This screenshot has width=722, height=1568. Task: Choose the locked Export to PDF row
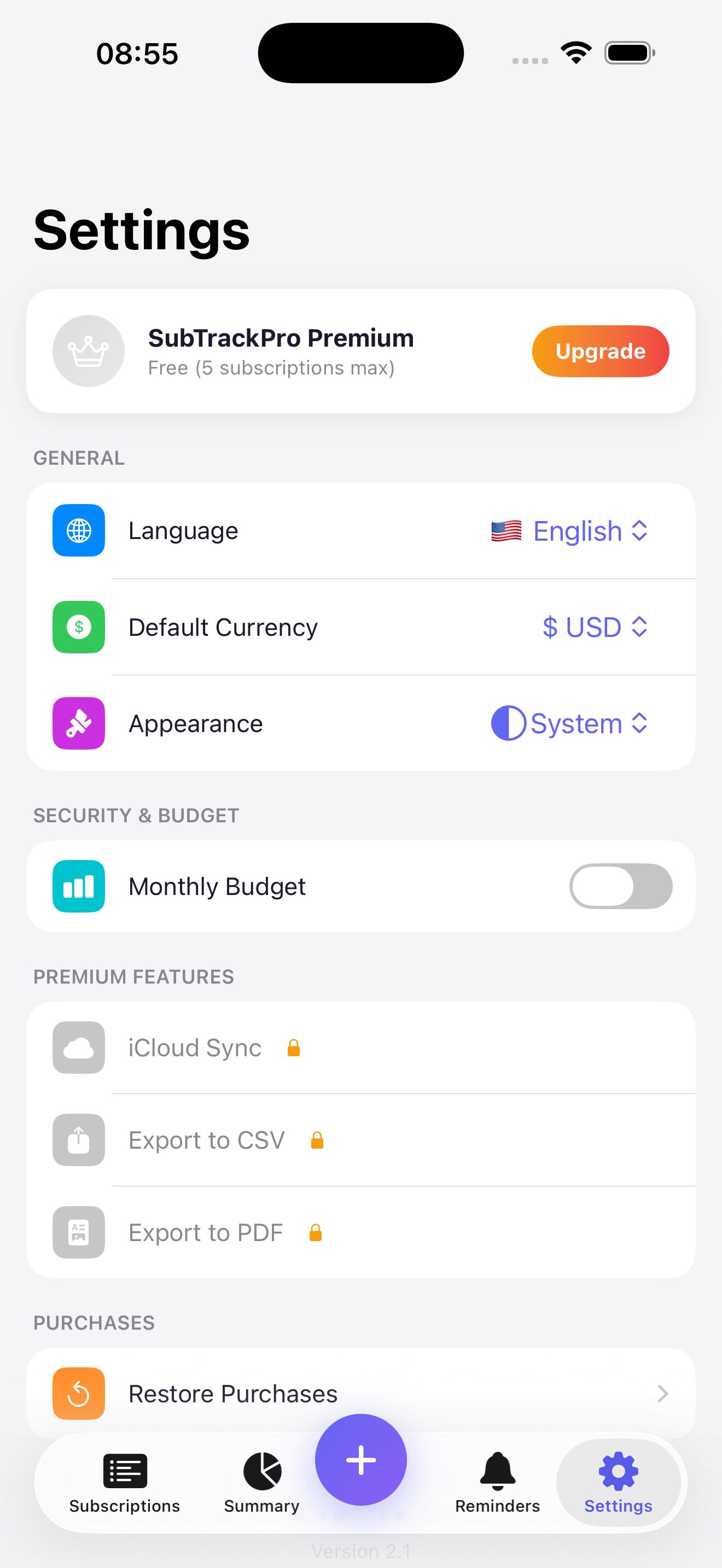click(360, 1233)
